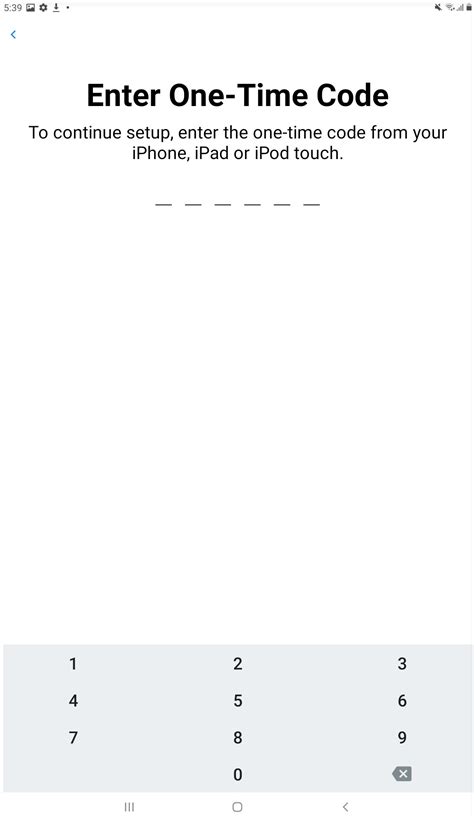Enter digit 9 on the keypad

click(402, 738)
